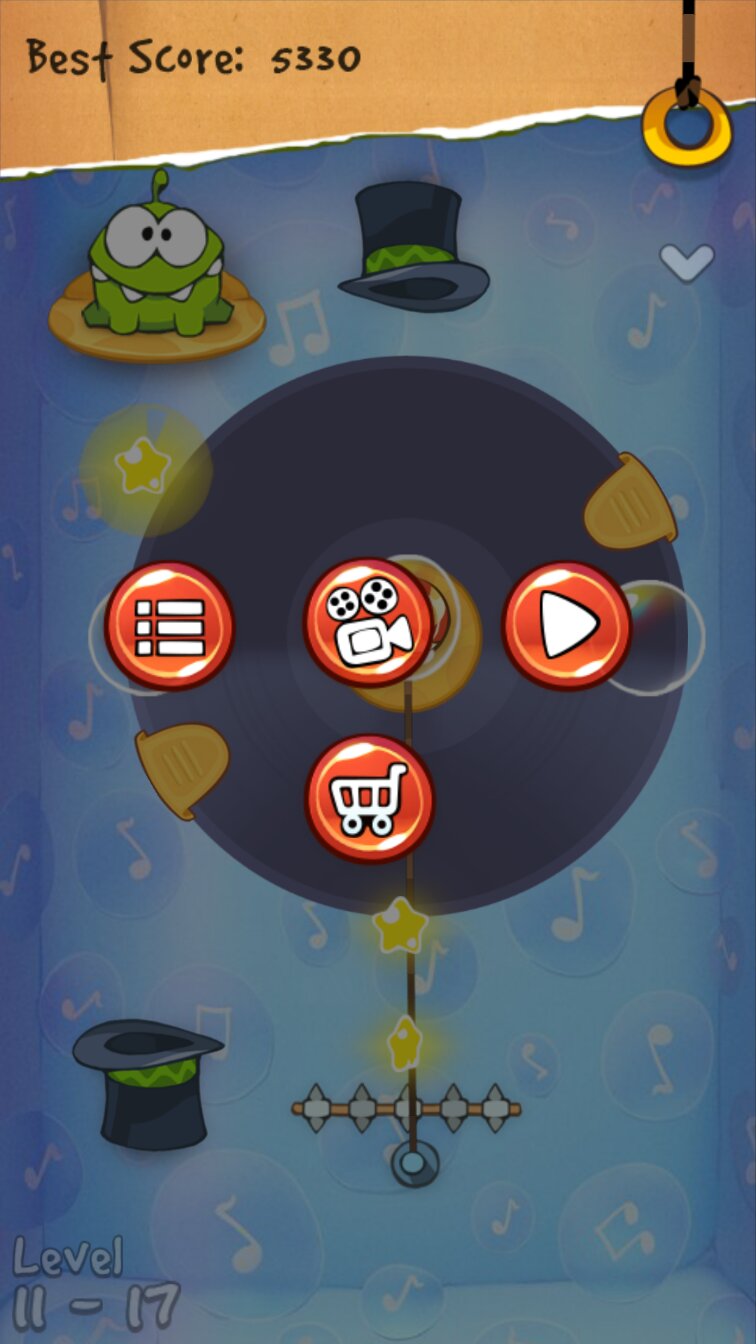The height and width of the screenshot is (1344, 756).
Task: Open the shop cart button
Action: [x=369, y=798]
